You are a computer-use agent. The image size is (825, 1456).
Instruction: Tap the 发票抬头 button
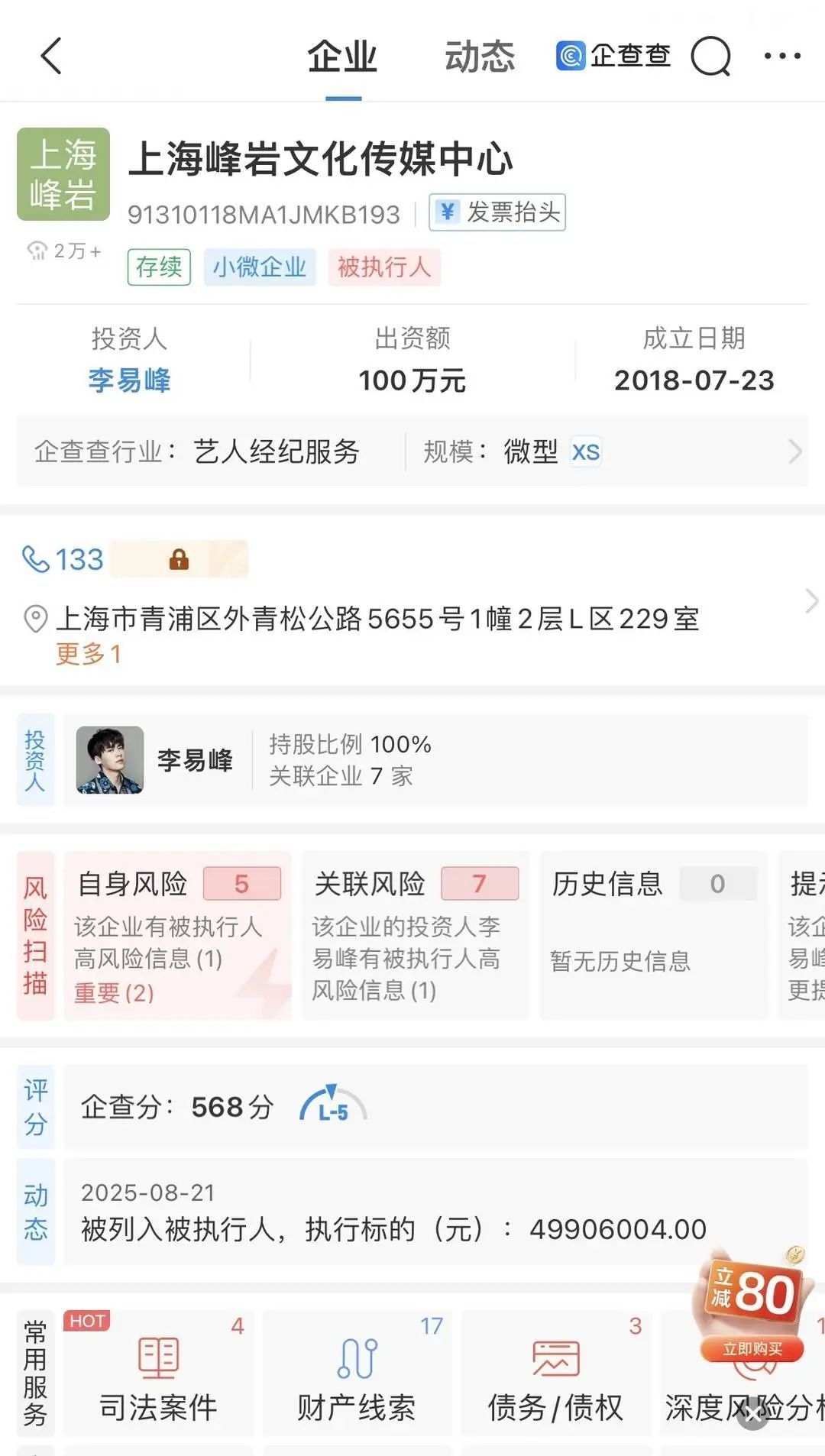(497, 212)
